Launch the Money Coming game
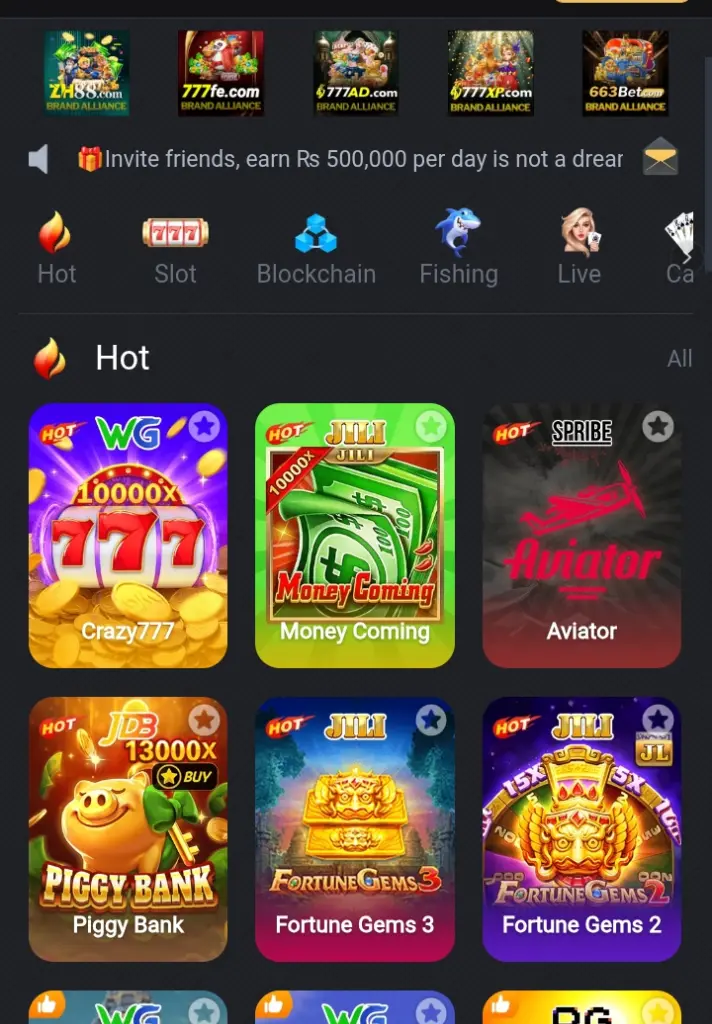Image resolution: width=712 pixels, height=1024 pixels. pos(355,535)
